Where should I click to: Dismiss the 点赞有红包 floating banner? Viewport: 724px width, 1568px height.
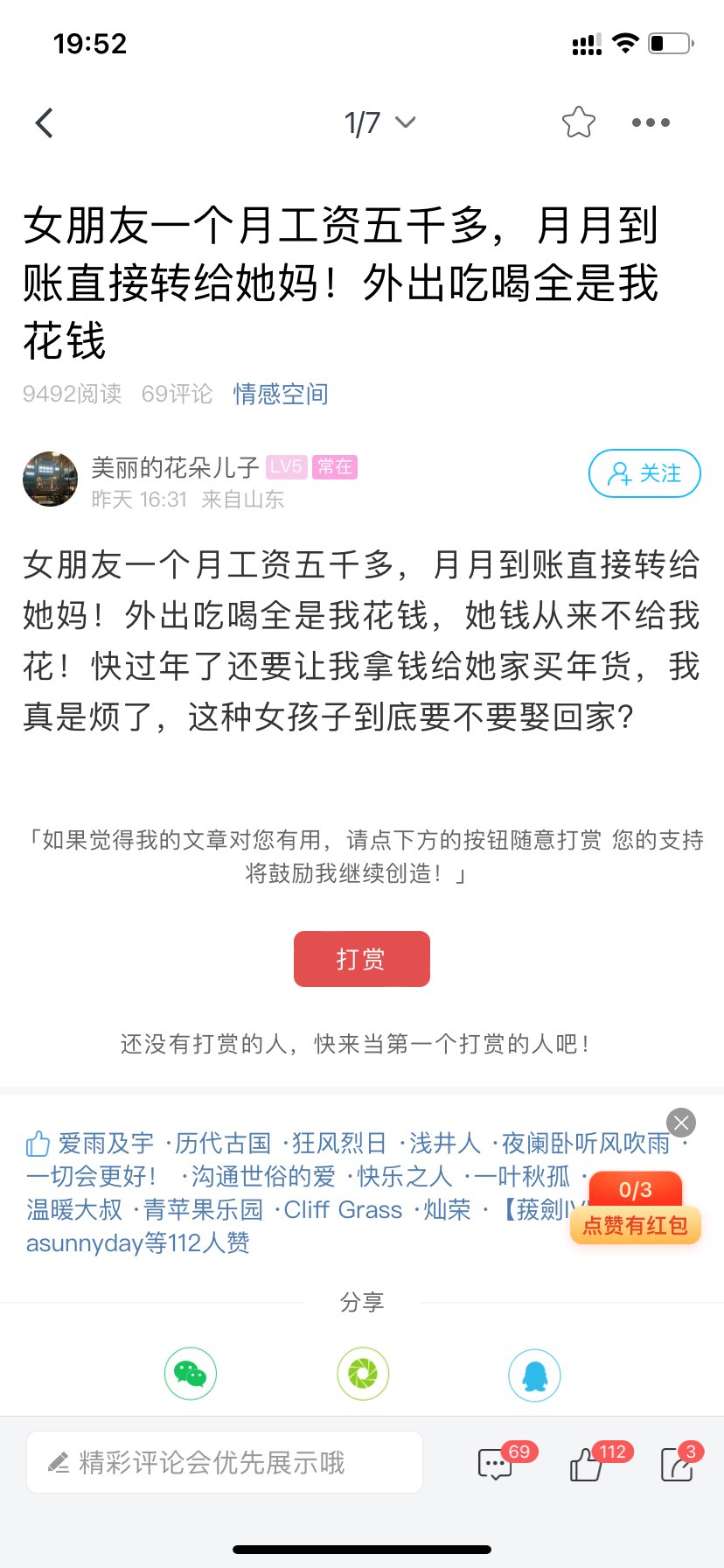[681, 1122]
